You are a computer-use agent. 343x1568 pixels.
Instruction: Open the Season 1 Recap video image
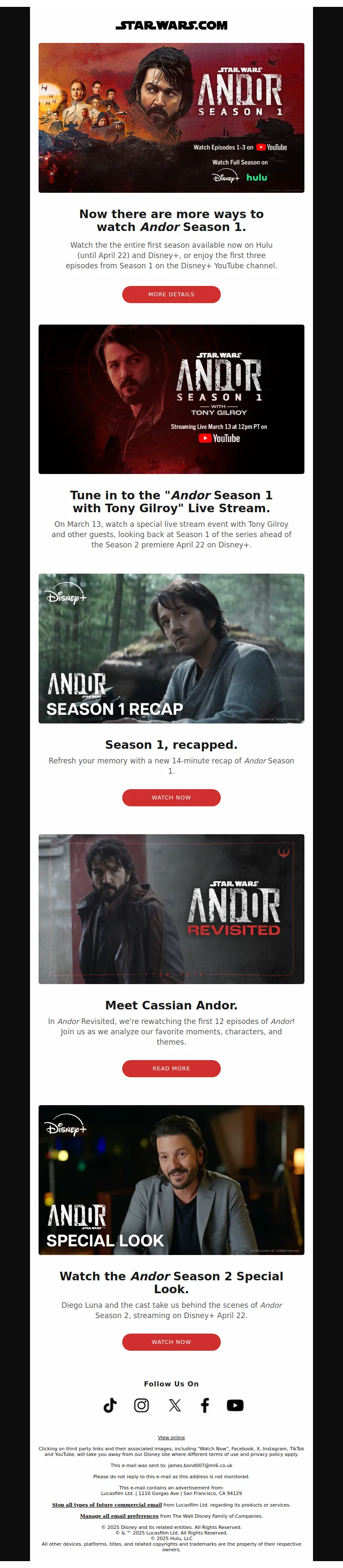click(171, 648)
